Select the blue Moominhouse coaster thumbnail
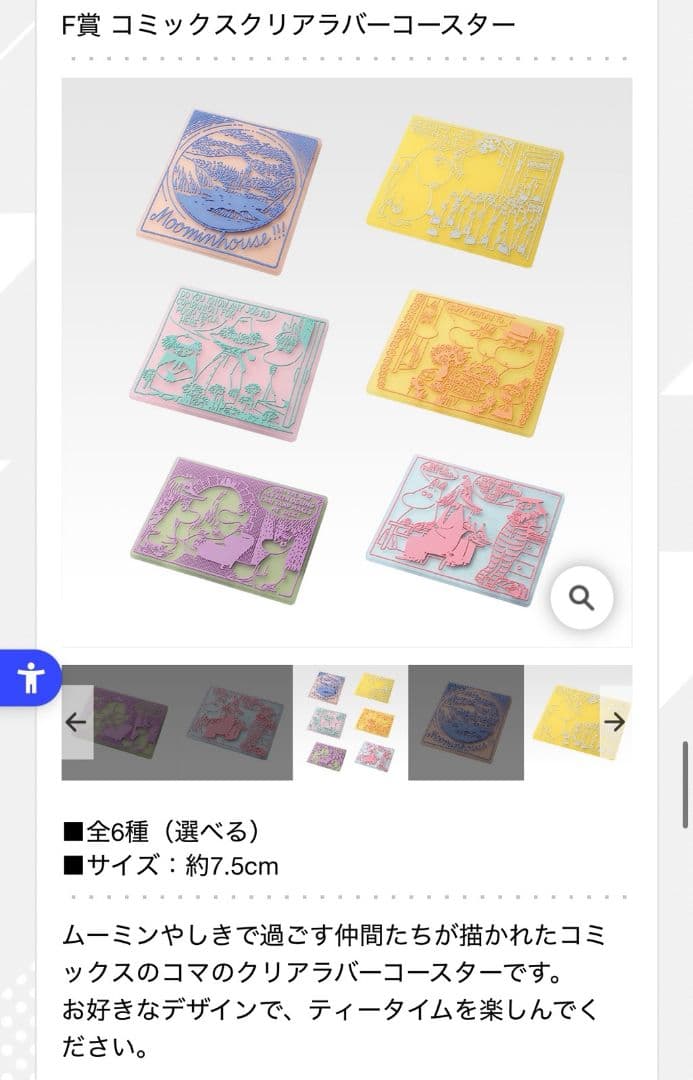 coord(465,722)
